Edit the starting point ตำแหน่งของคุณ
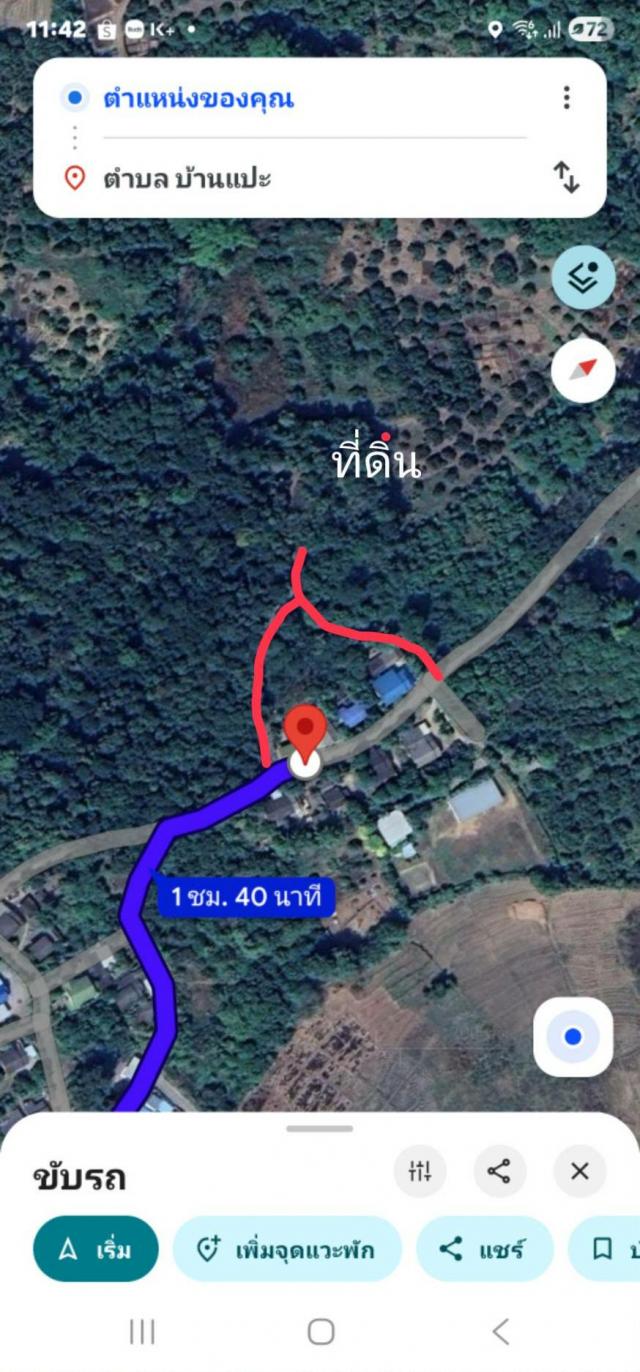Screen dimensions: 640x1372 [x=198, y=99]
